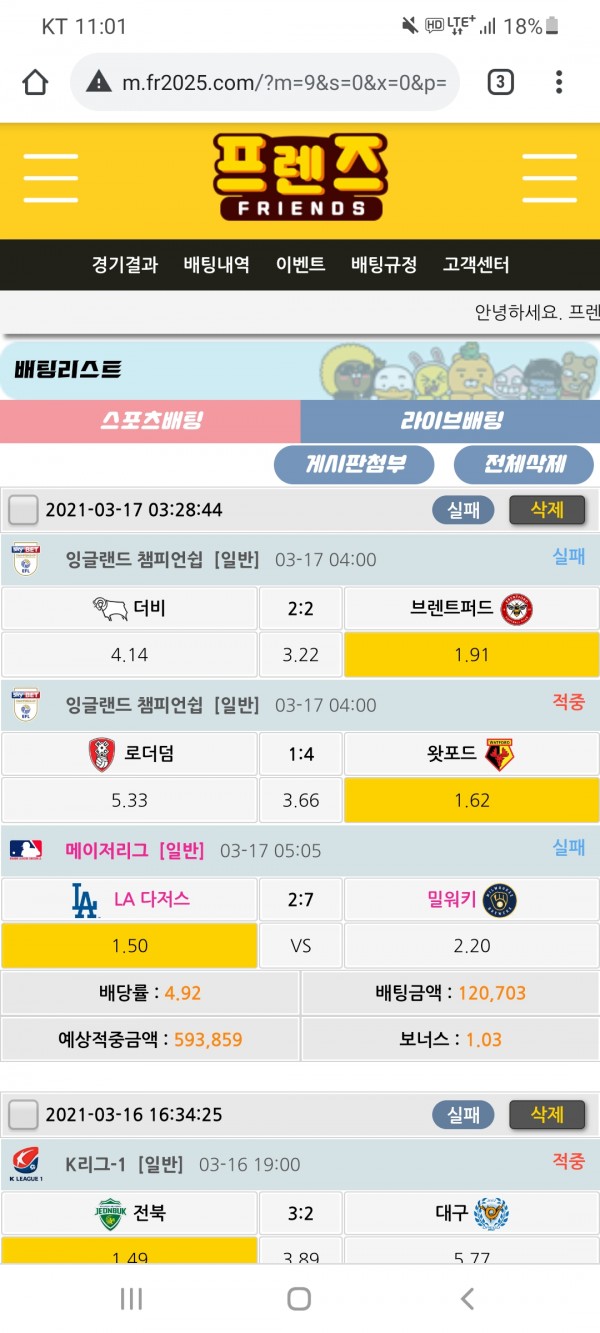The height and width of the screenshot is (1333, 600).
Task: Open 배팅규정 menu item
Action: (384, 265)
